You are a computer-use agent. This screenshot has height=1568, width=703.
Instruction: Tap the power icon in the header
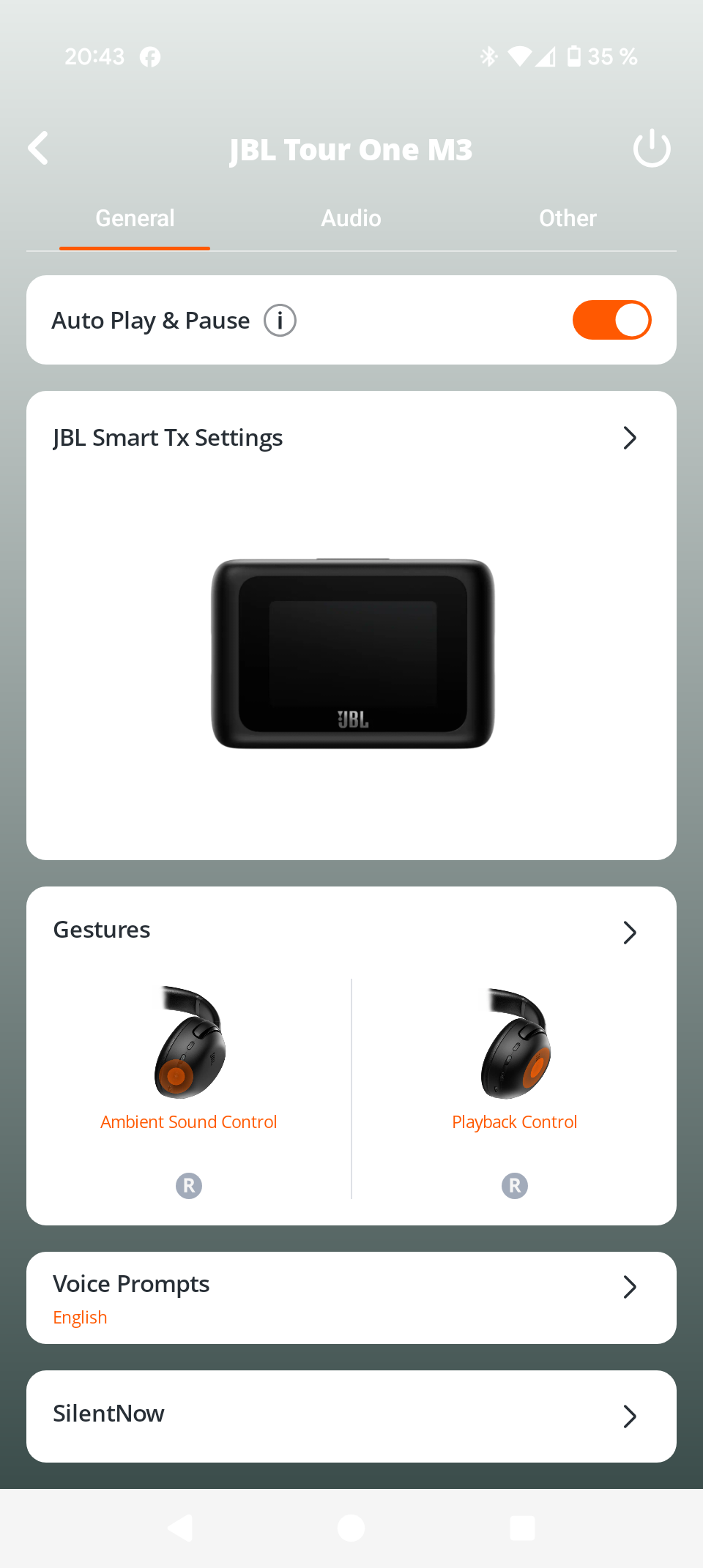point(651,149)
